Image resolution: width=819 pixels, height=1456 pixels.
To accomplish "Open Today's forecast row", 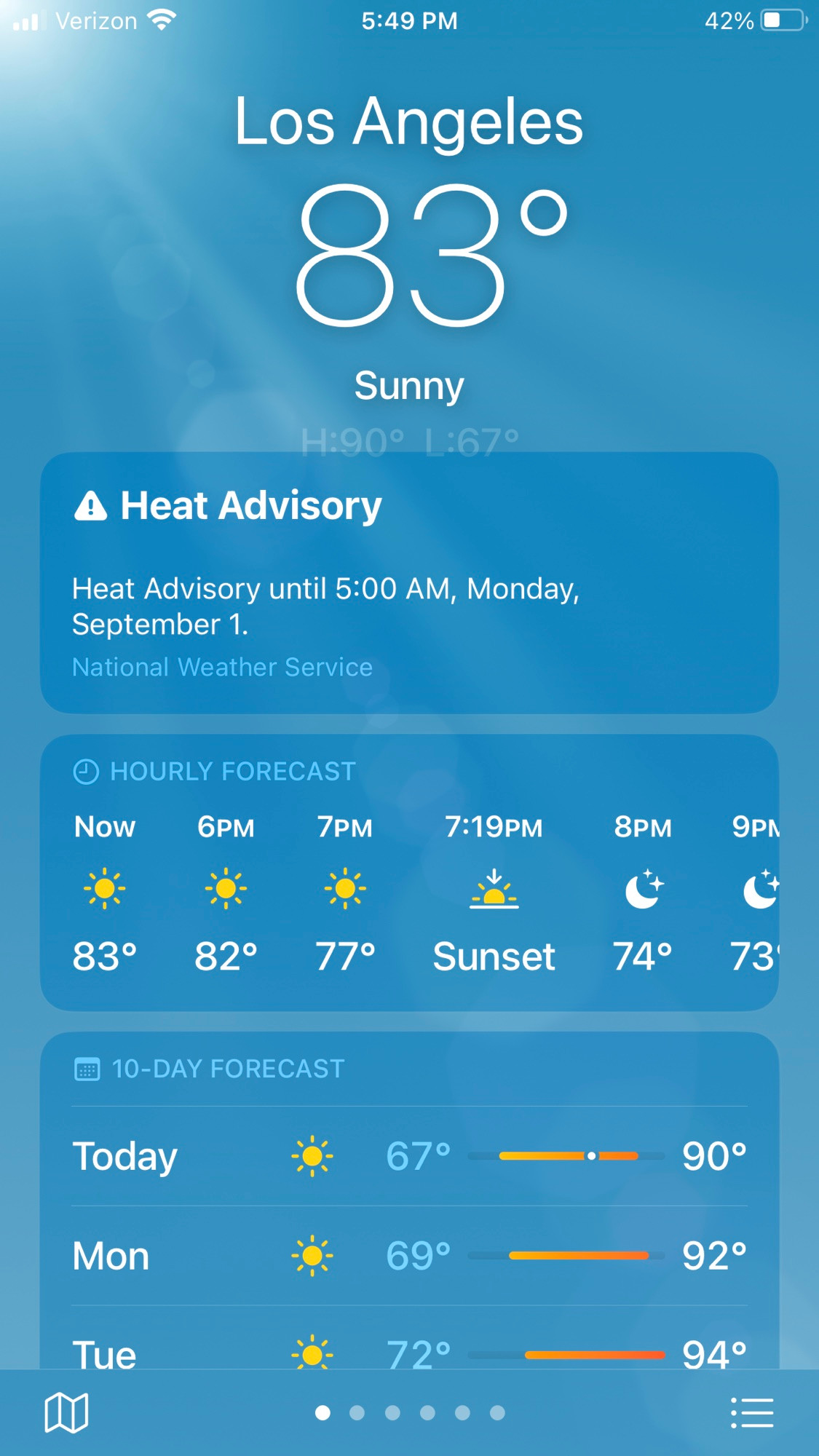I will 409,1156.
